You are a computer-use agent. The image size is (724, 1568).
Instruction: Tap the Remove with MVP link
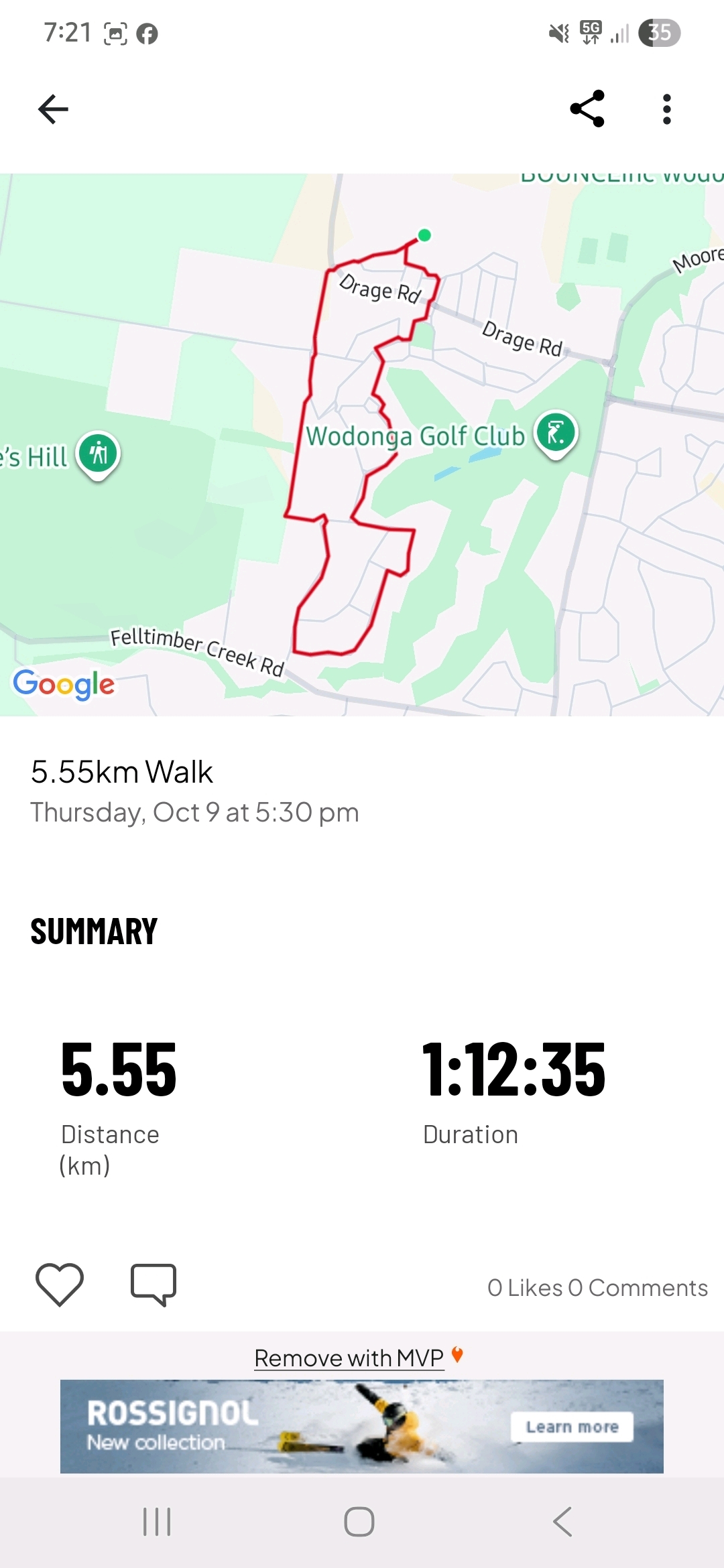point(349,1358)
